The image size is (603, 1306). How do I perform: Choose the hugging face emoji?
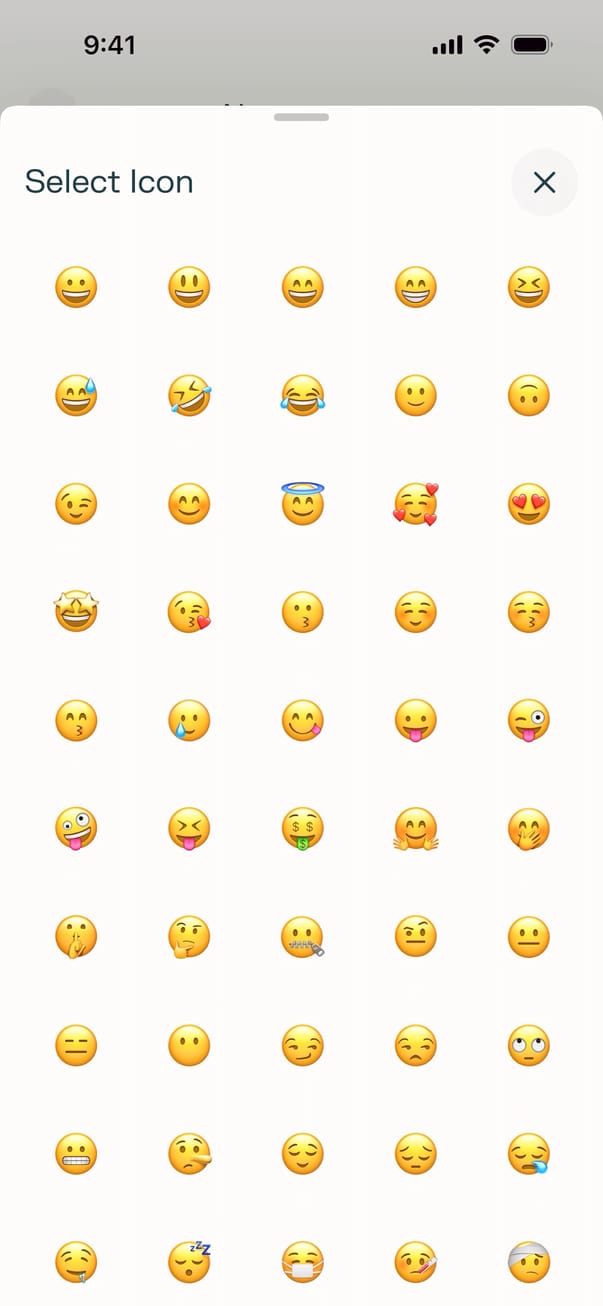click(x=416, y=829)
